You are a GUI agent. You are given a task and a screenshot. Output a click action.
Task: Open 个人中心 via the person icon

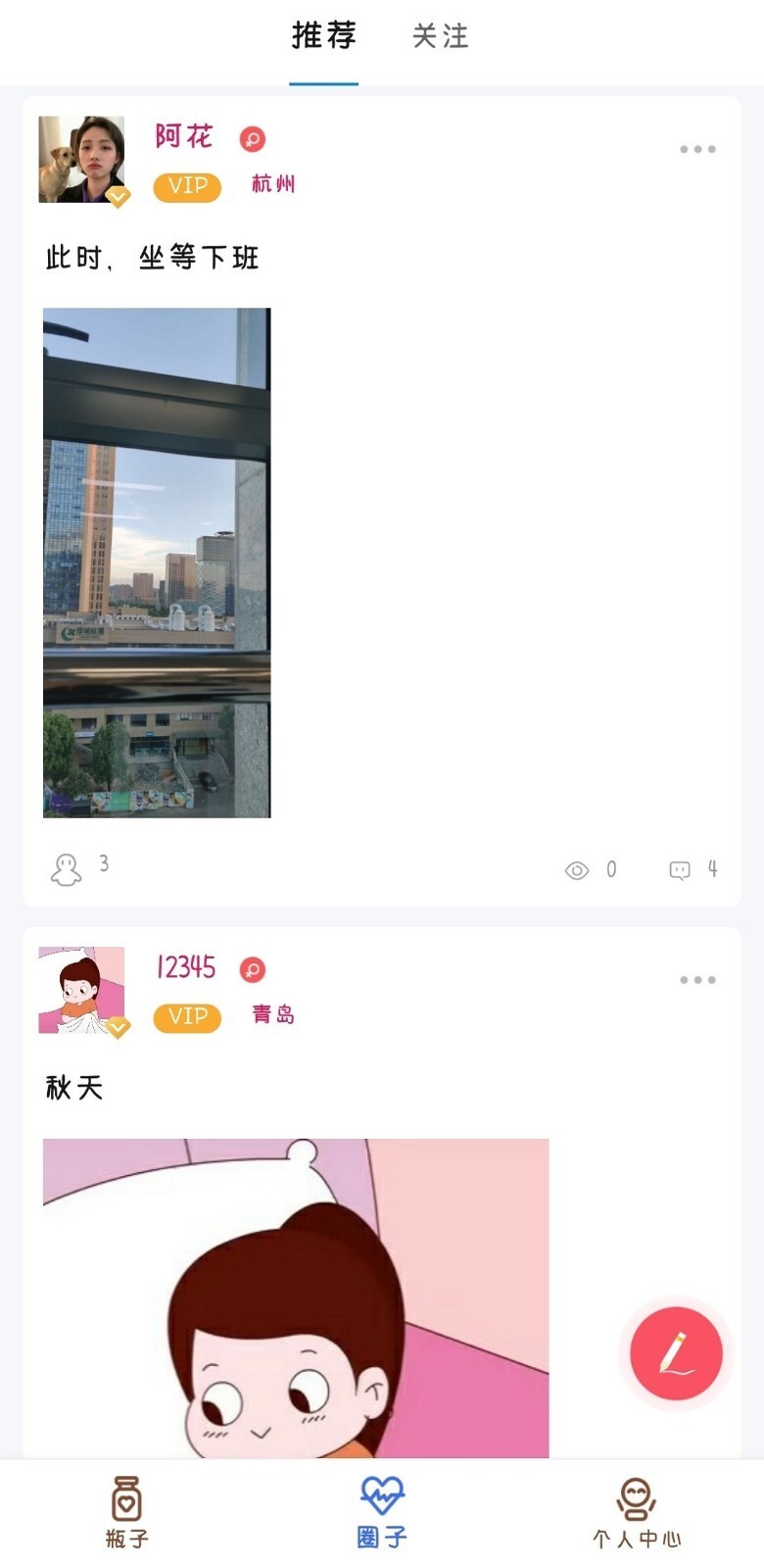point(638,1509)
